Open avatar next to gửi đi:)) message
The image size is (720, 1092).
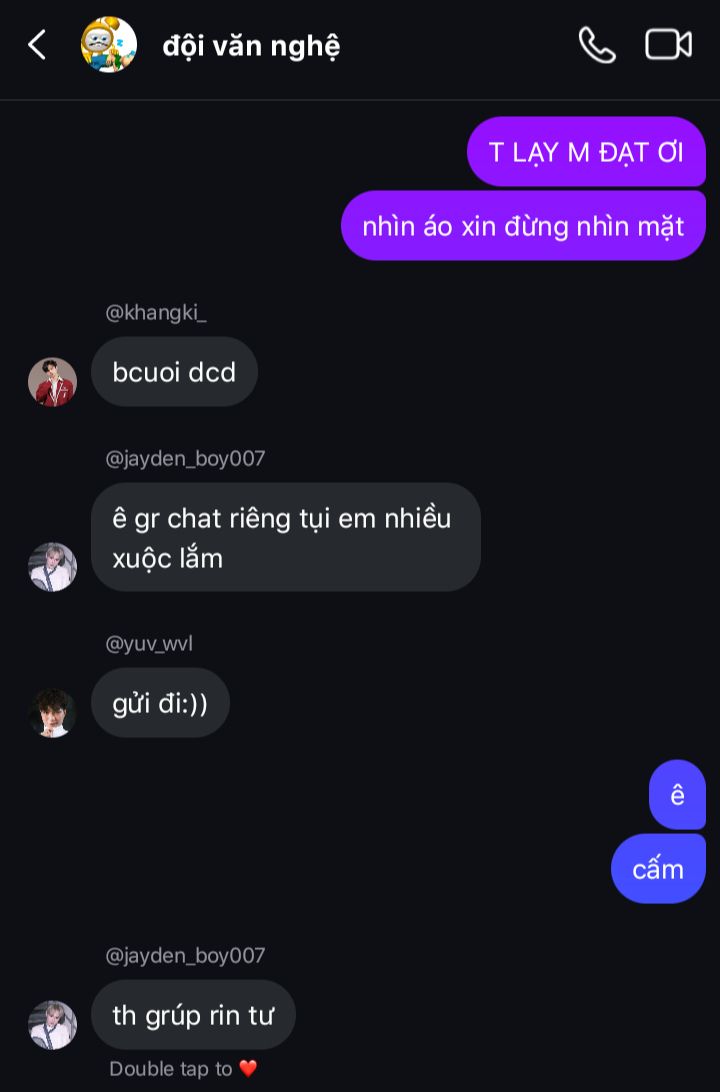click(x=52, y=713)
